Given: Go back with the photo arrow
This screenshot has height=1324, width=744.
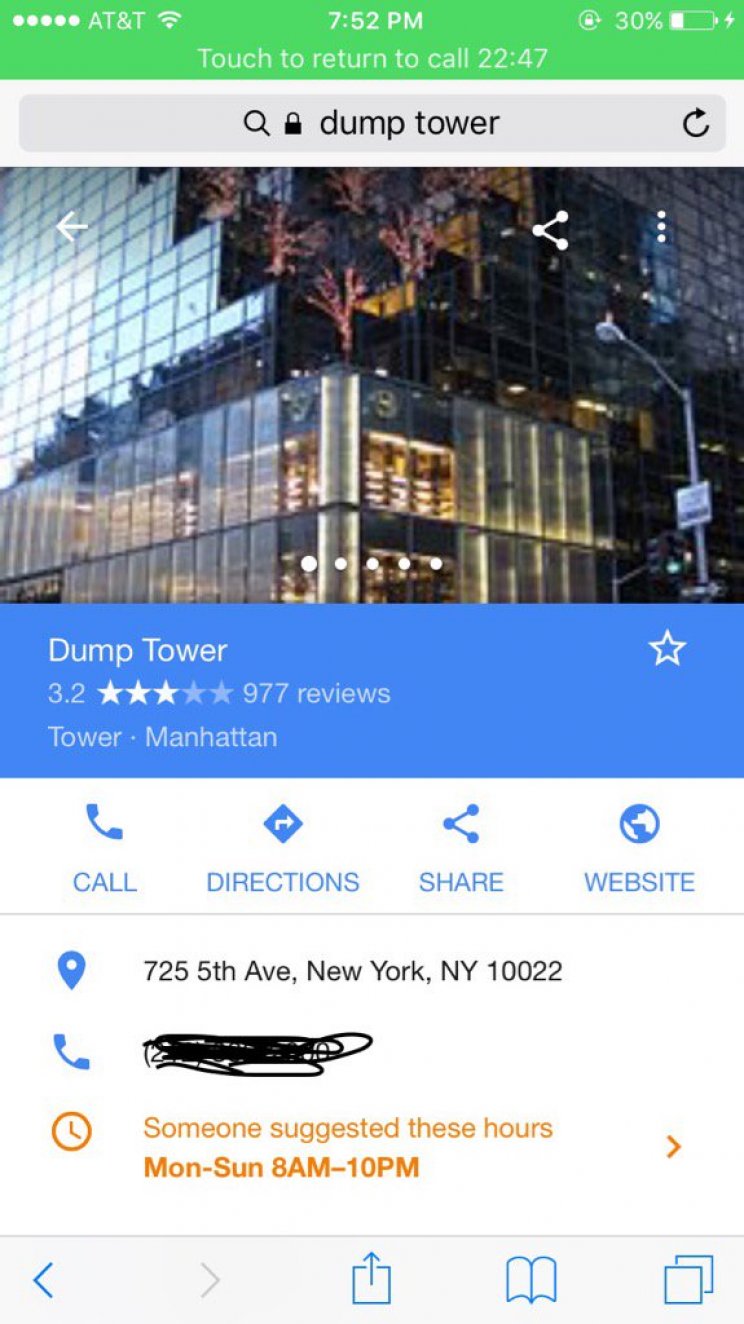Looking at the screenshot, I should (x=72, y=228).
